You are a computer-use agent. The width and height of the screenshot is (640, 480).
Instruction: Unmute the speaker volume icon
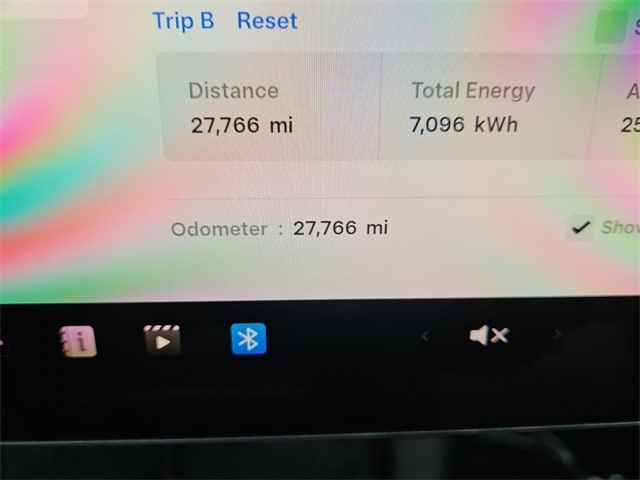[x=488, y=336]
